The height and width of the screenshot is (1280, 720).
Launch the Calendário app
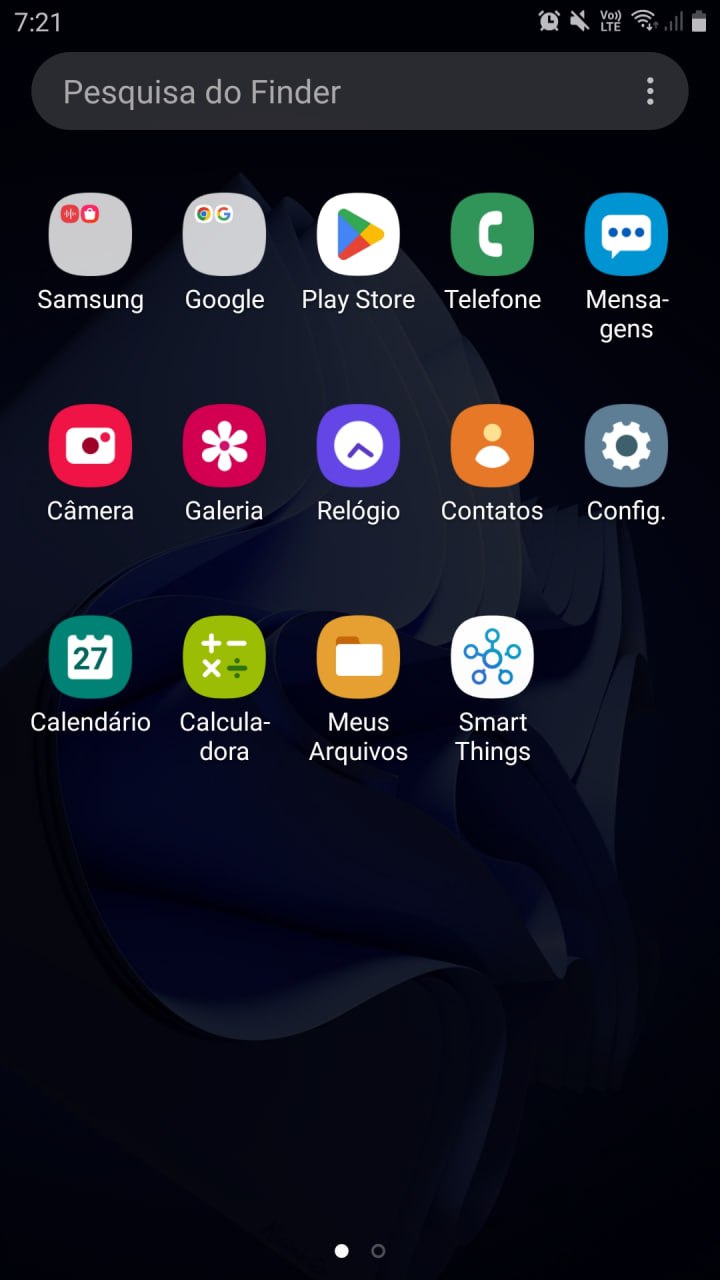[90, 658]
